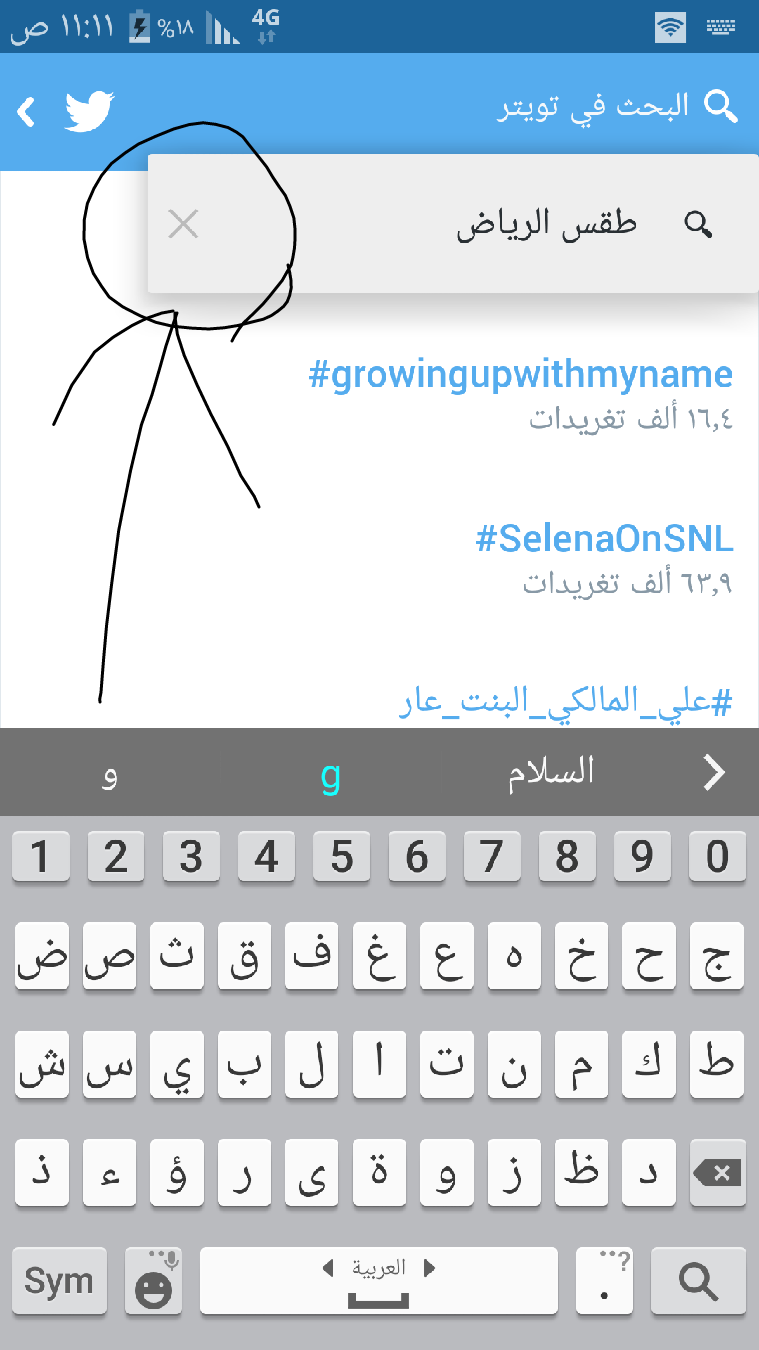Pick the السلام keyboard suggestion
The height and width of the screenshot is (1350, 759).
(550, 772)
